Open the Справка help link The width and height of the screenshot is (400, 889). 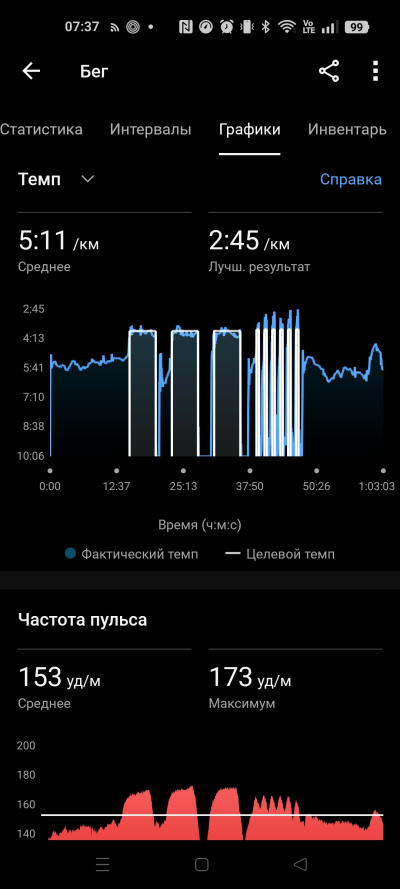click(351, 179)
